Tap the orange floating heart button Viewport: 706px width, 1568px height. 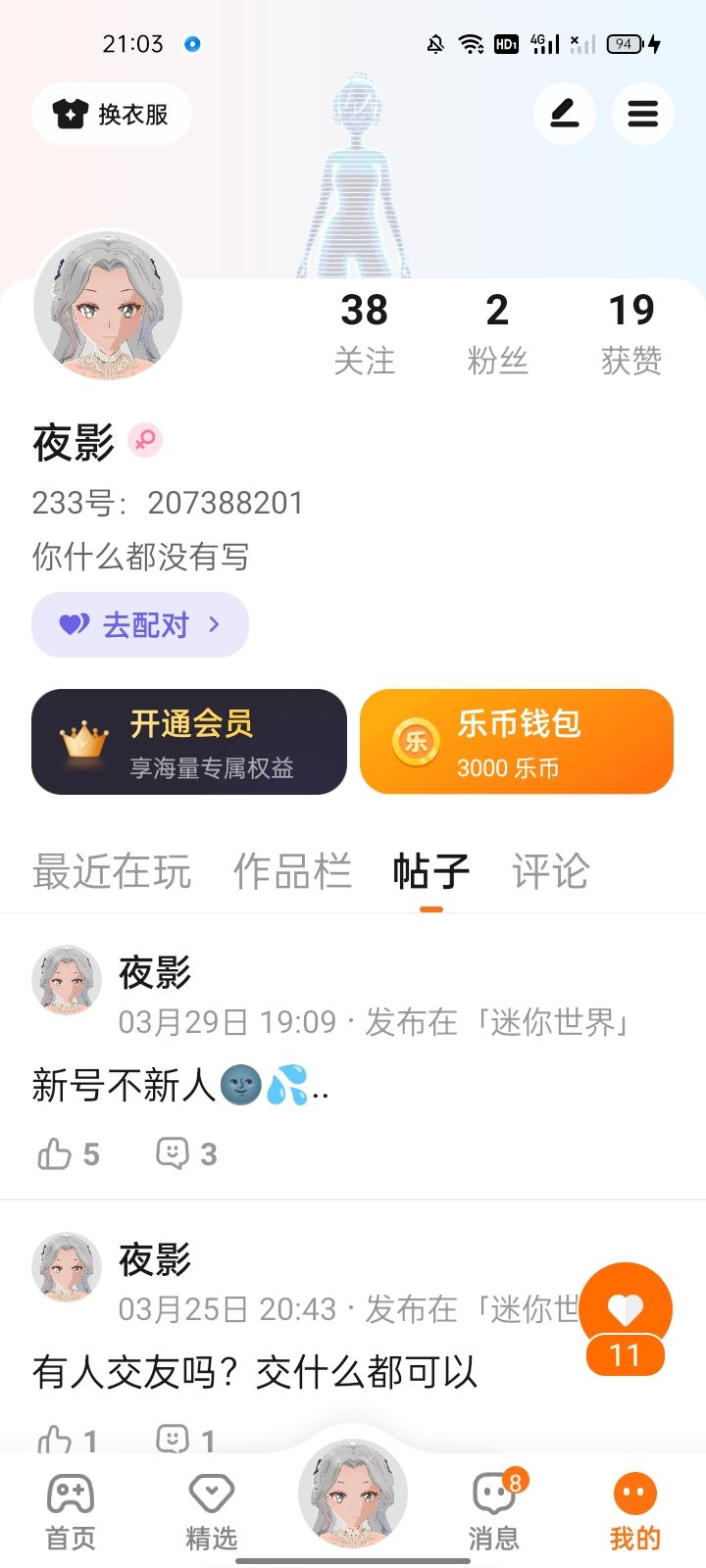click(626, 1309)
